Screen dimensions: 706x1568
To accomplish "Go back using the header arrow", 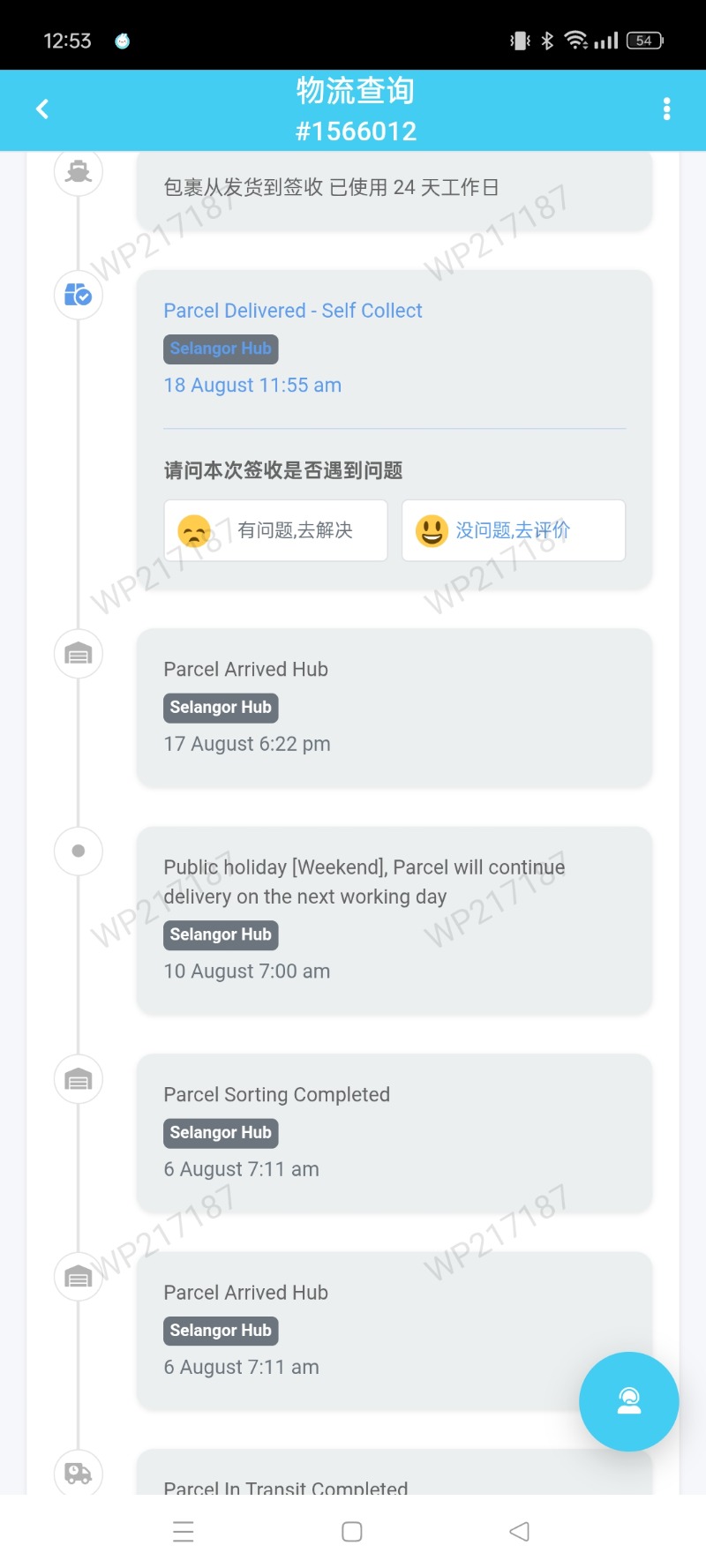I will [41, 109].
